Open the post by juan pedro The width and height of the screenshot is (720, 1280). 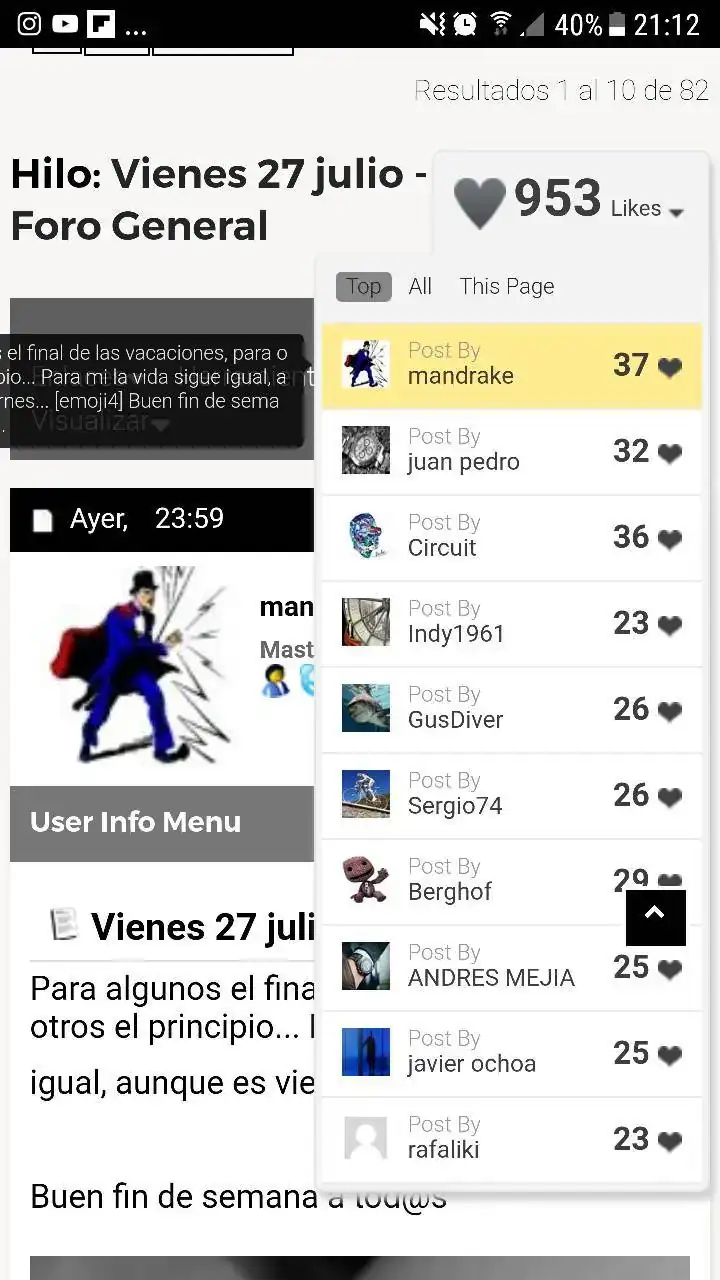(x=511, y=451)
